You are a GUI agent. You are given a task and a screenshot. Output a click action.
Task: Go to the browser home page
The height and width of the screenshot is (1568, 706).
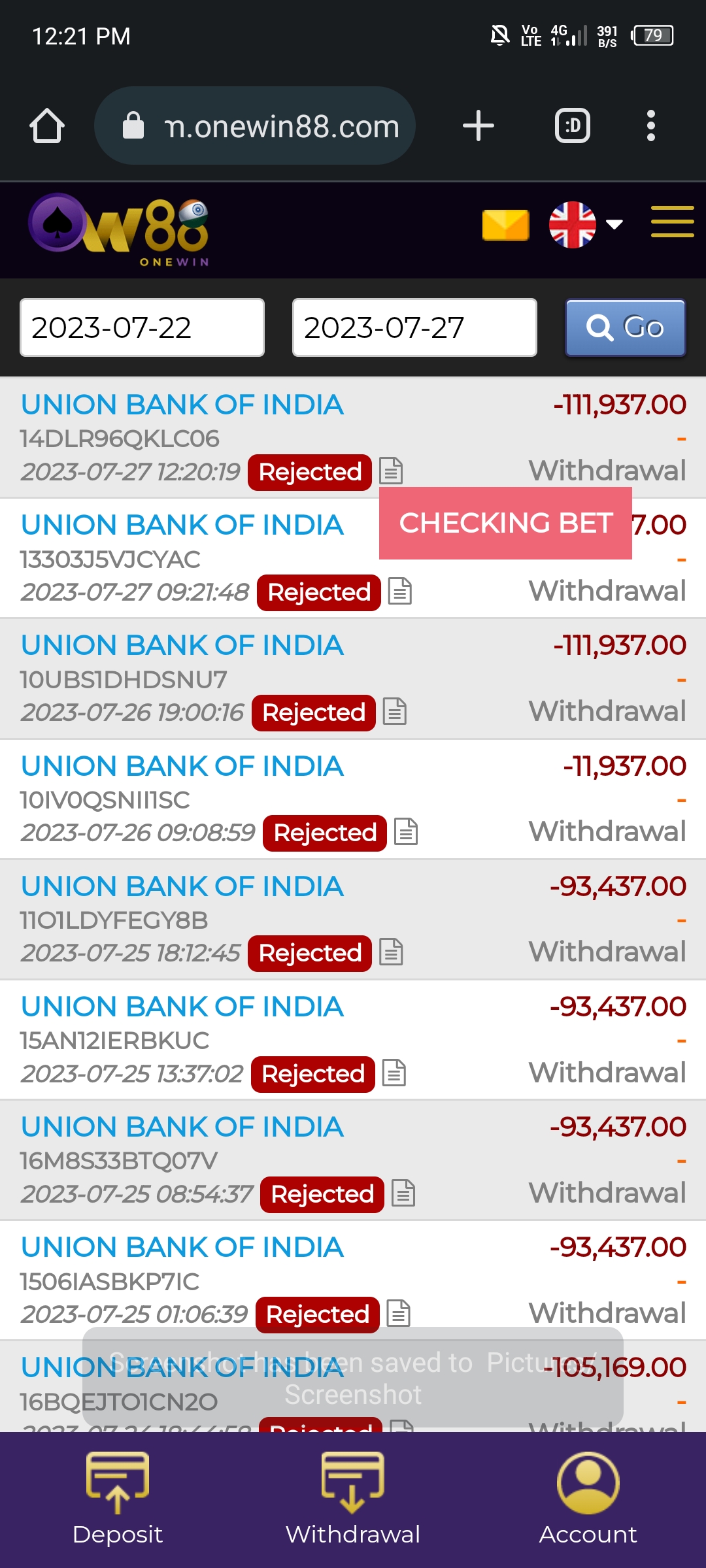[47, 125]
